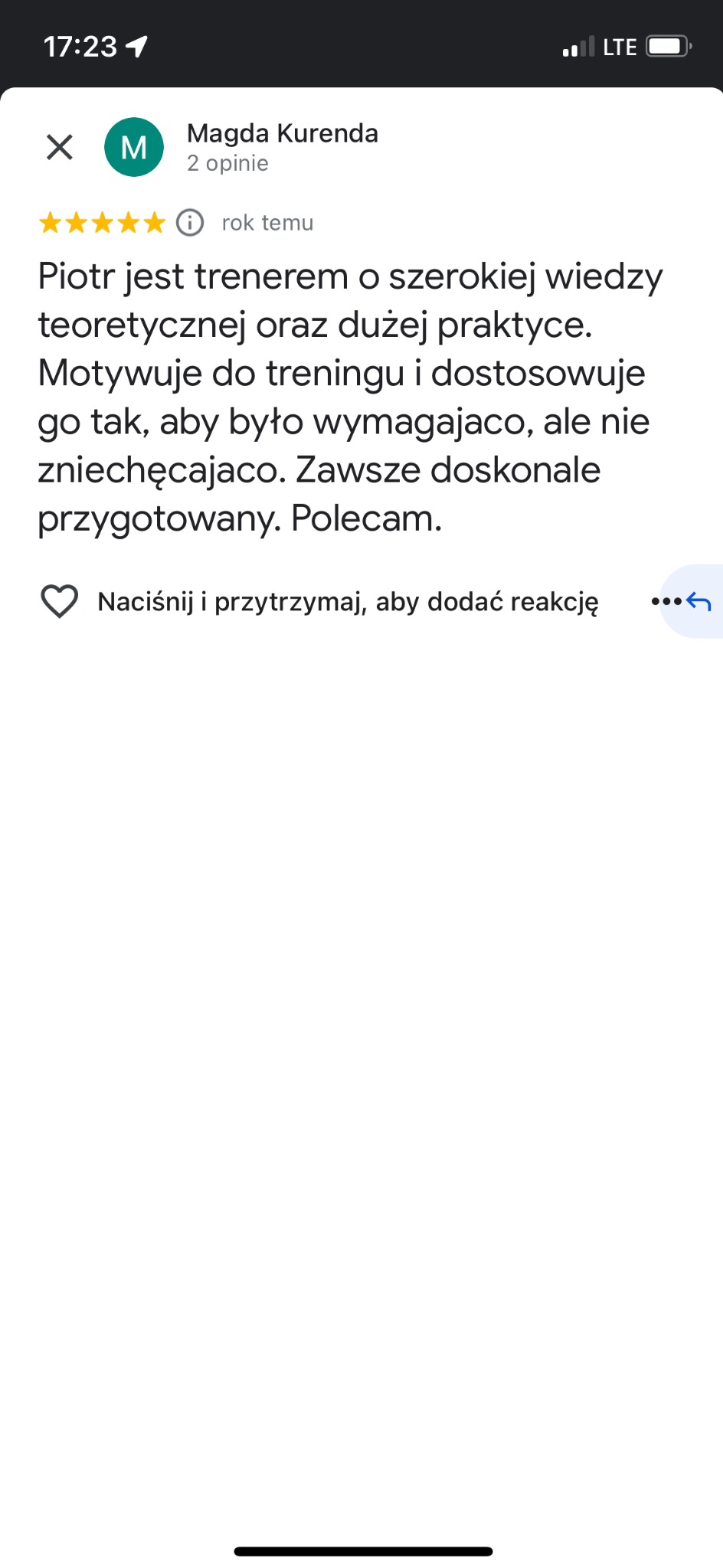
Task: Tap 'rok temu' to see review date details
Action: click(x=267, y=223)
